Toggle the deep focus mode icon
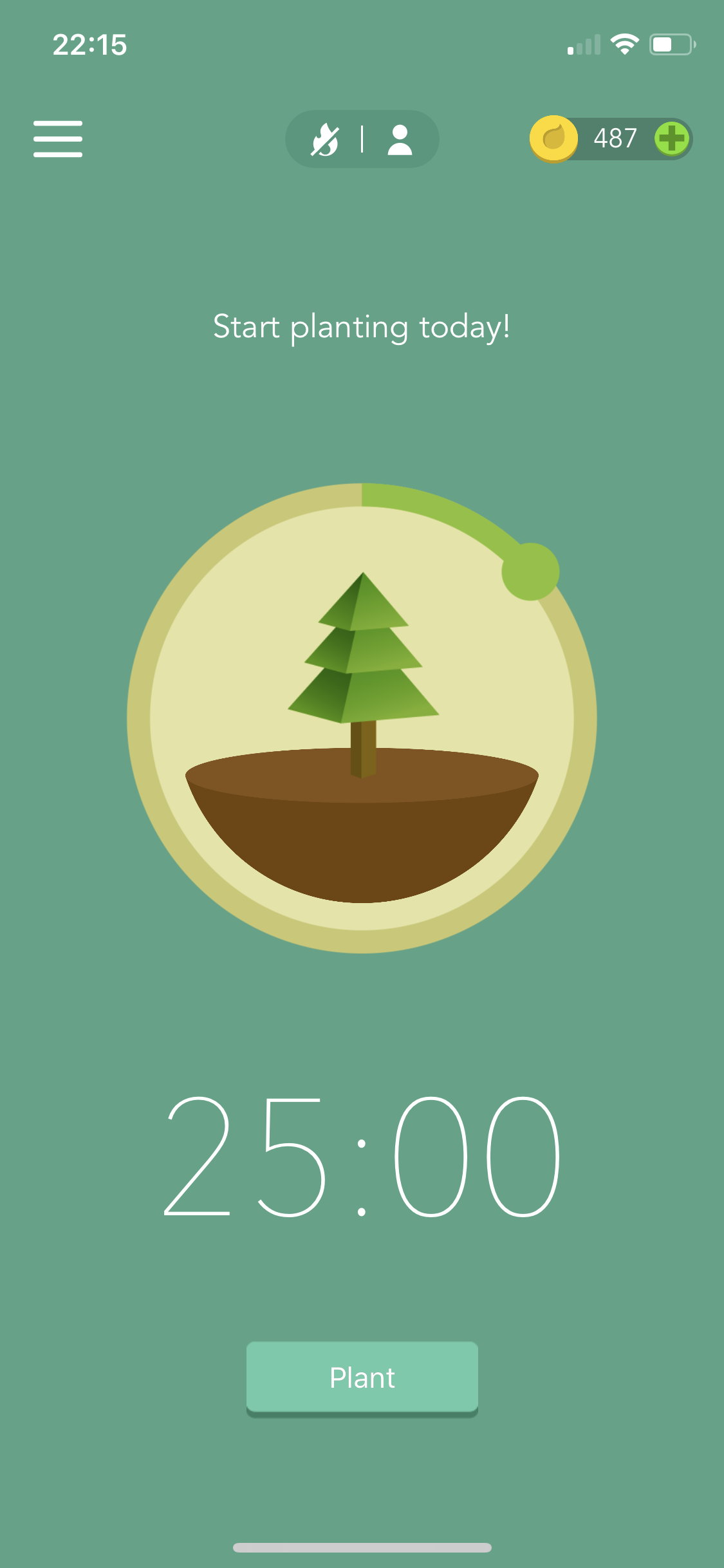The height and width of the screenshot is (1568, 724). click(325, 139)
